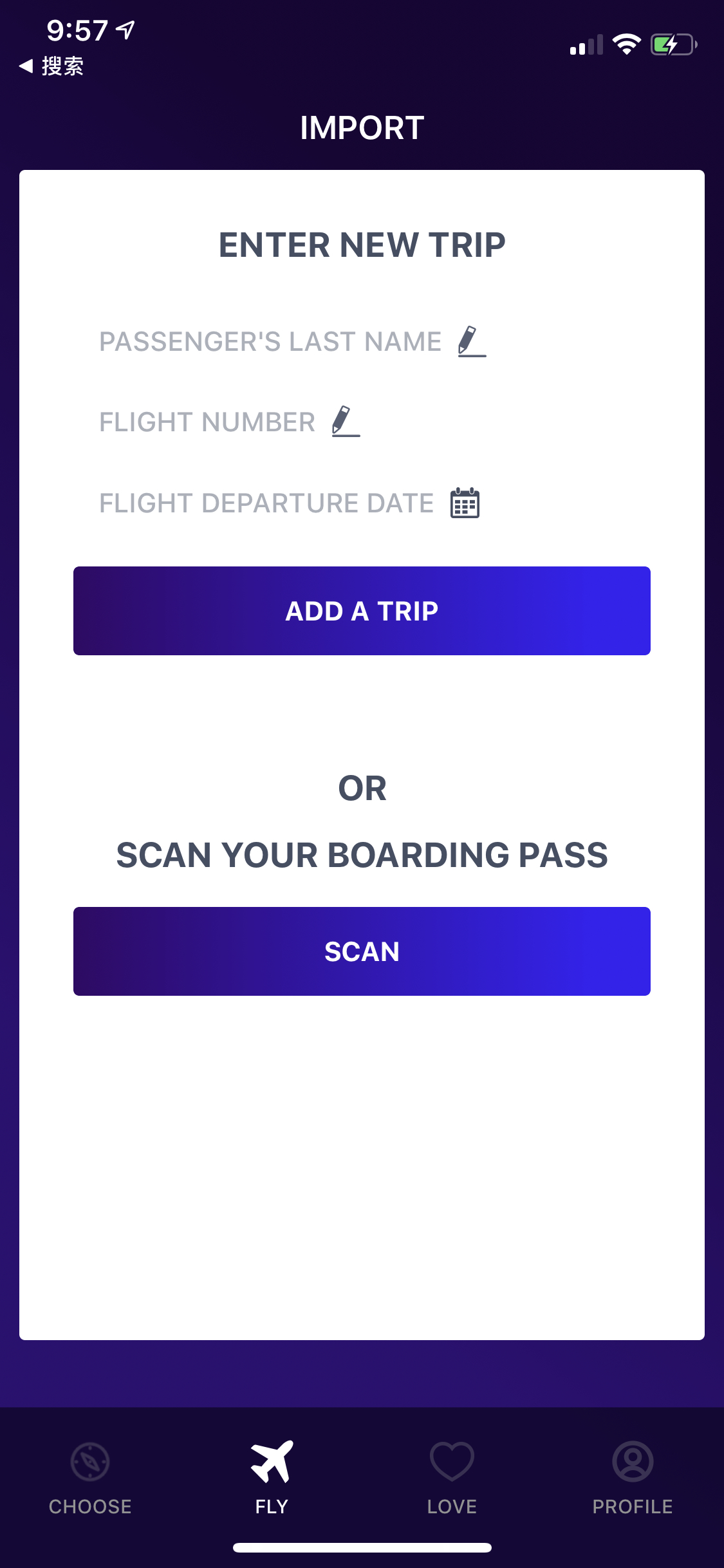Open the Profile tab
This screenshot has width=724, height=1568.
pos(633,1479)
